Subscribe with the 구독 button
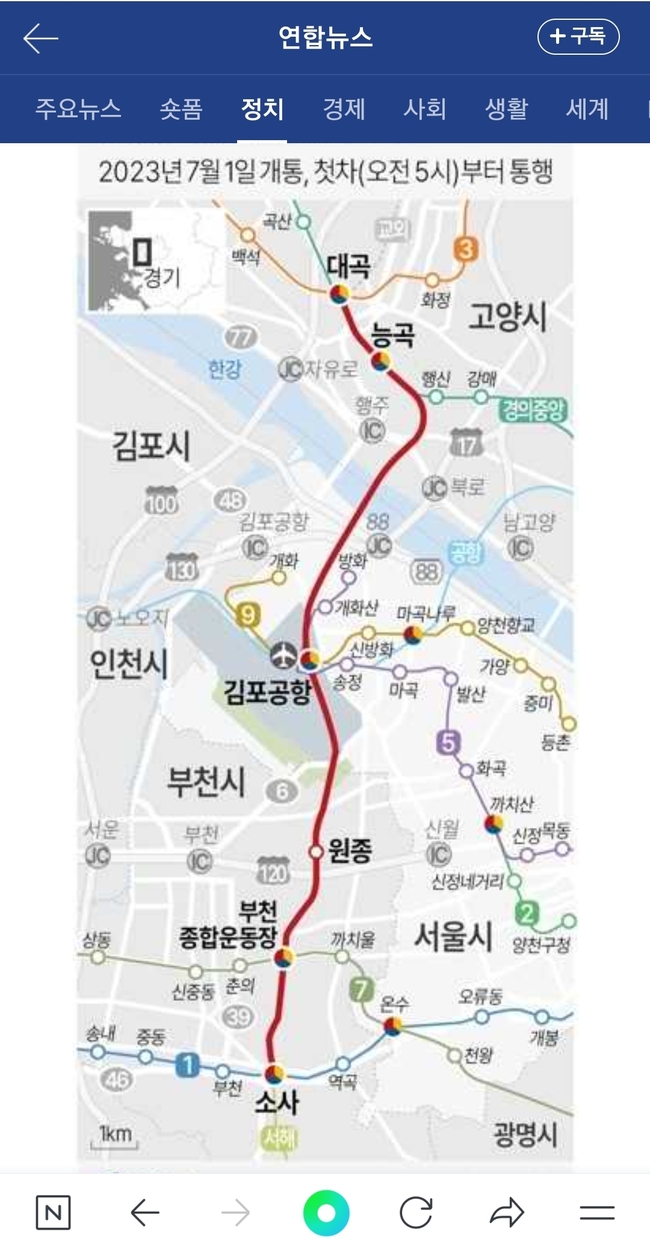The height and width of the screenshot is (1252, 650). [x=578, y=37]
